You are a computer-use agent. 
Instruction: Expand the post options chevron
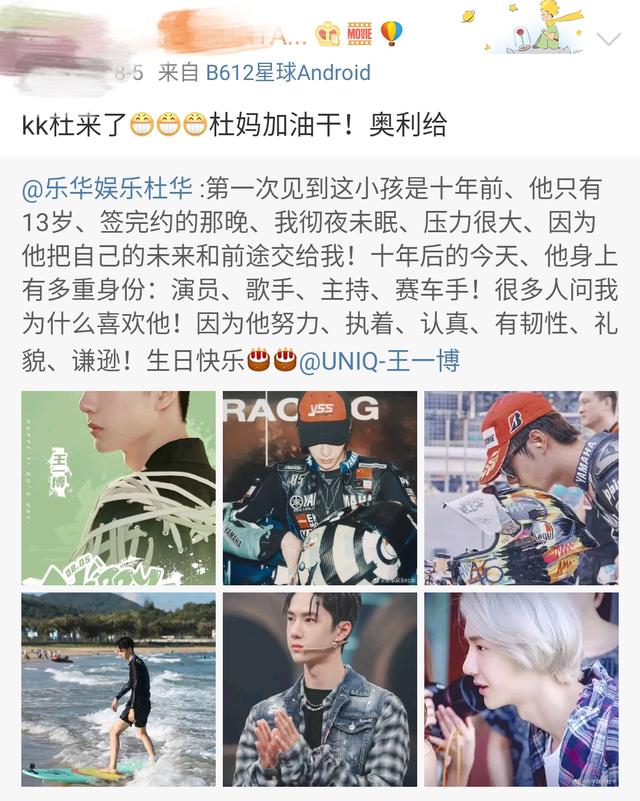tap(607, 39)
